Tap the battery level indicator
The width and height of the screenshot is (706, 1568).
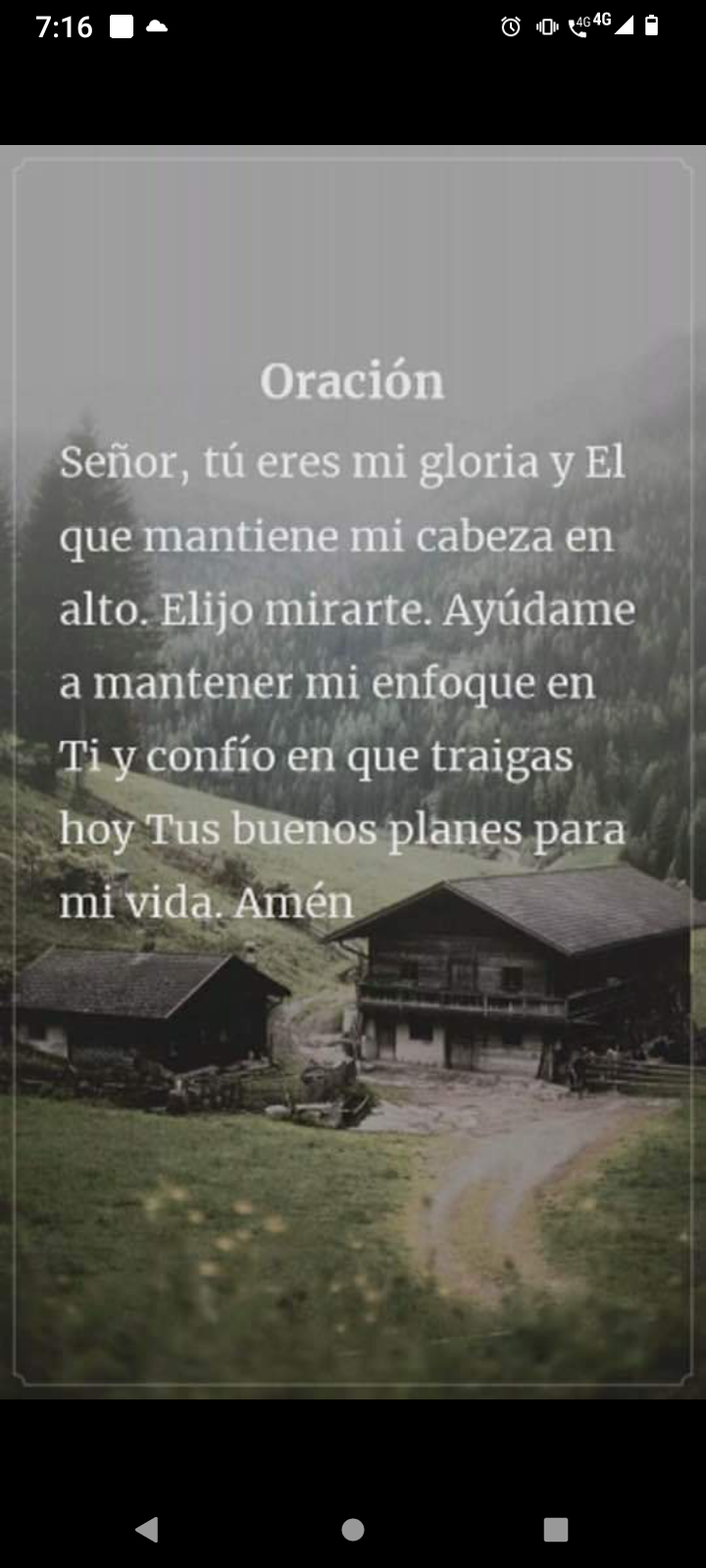click(x=655, y=25)
